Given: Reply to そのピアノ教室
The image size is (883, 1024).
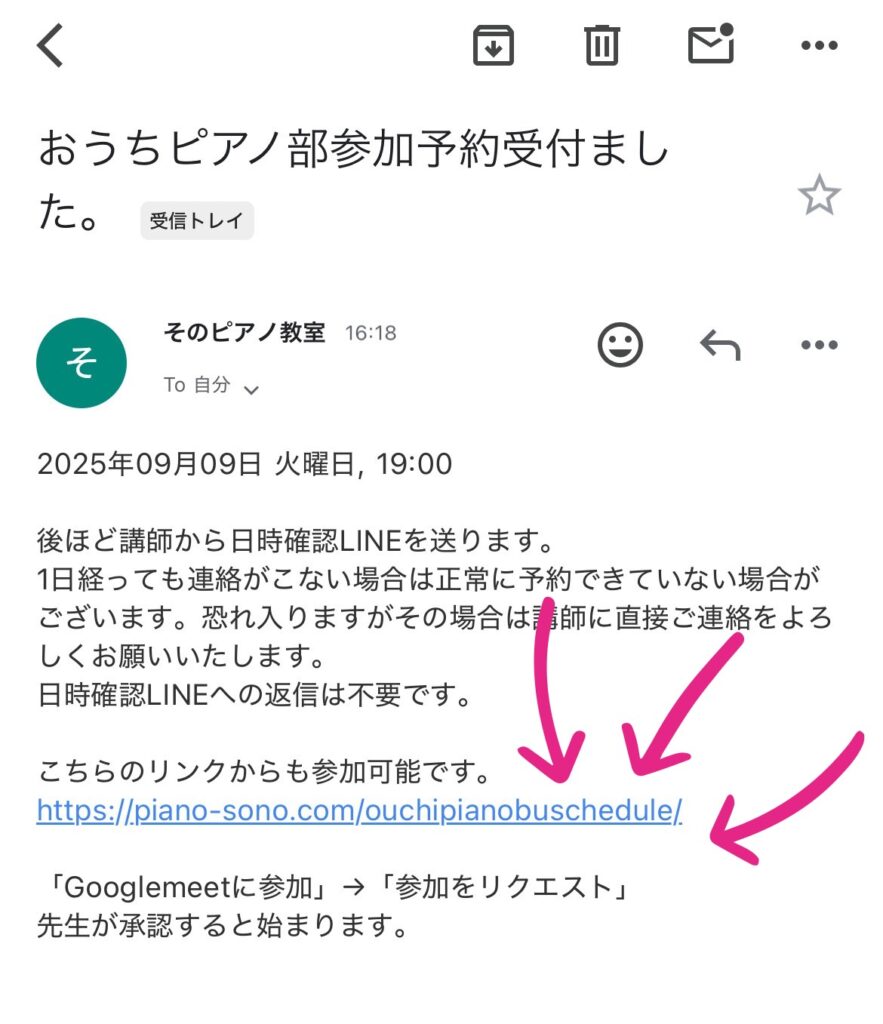Looking at the screenshot, I should 719,346.
